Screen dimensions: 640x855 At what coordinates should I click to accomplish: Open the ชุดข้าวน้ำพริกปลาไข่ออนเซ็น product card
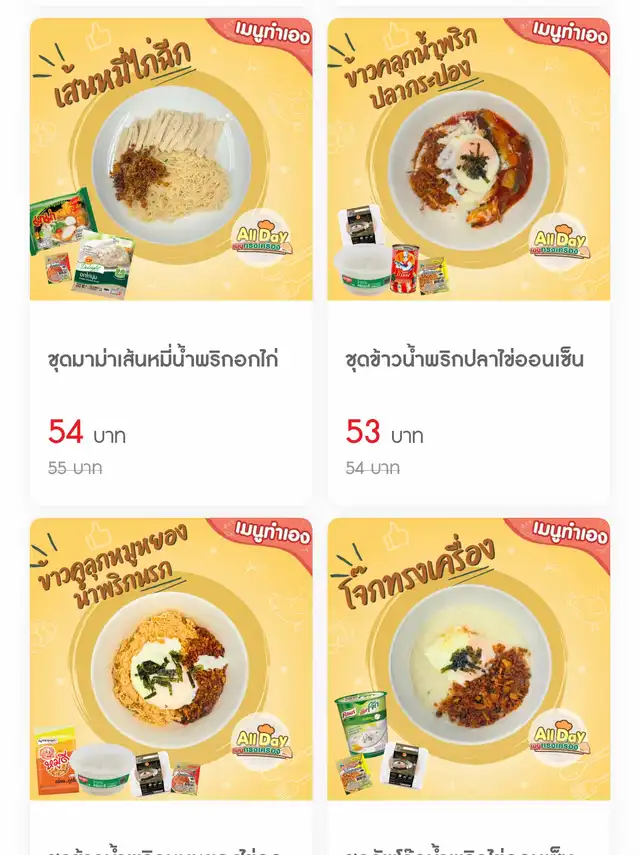[468, 260]
